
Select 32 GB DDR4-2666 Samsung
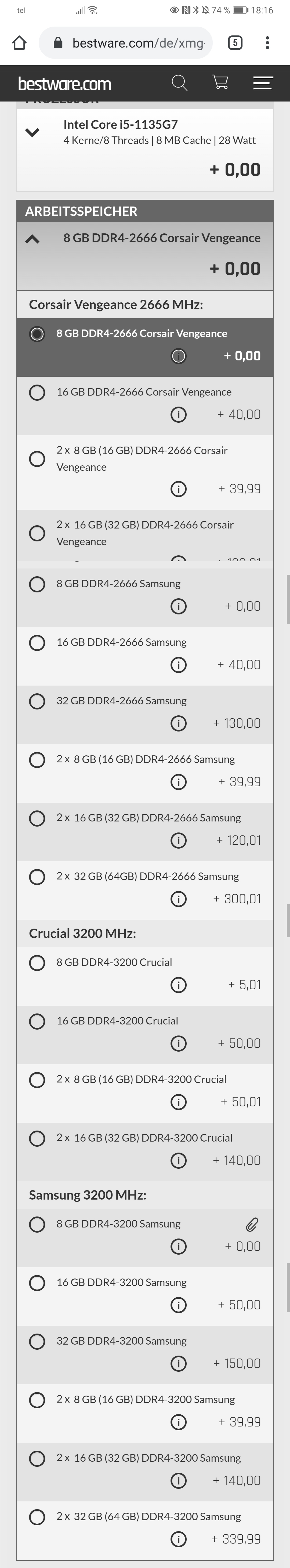pyautogui.click(x=37, y=701)
